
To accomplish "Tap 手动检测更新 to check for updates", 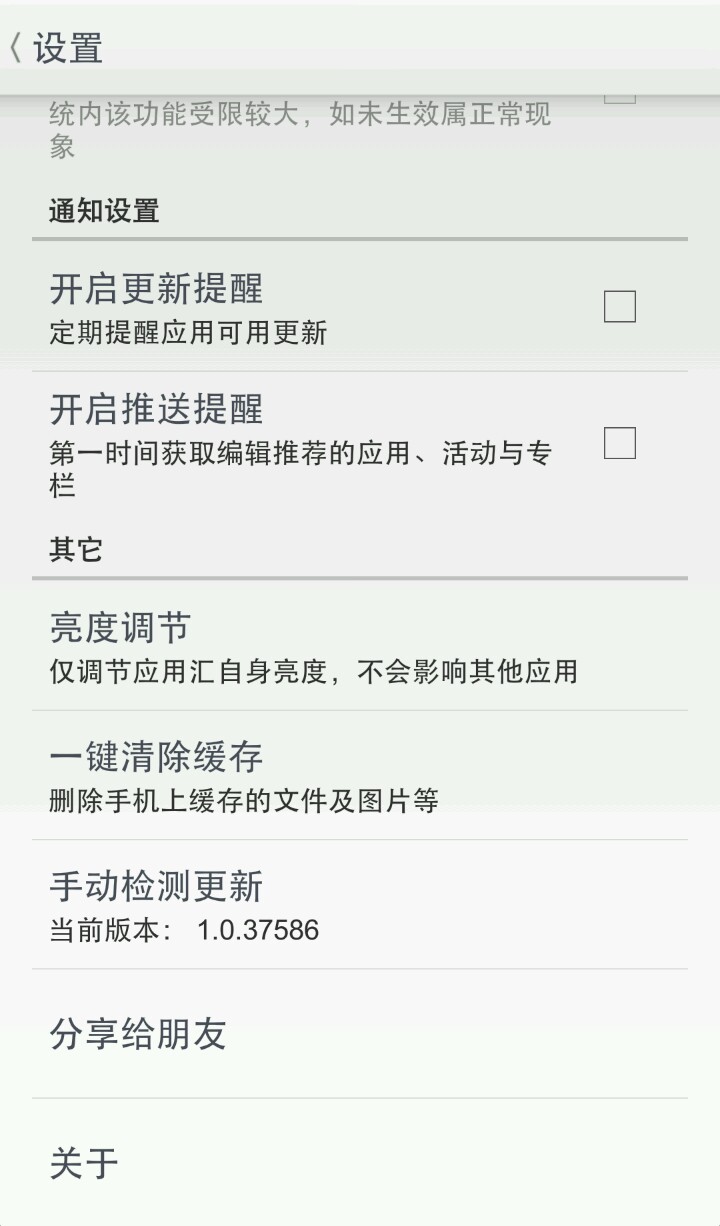I will (x=360, y=905).
